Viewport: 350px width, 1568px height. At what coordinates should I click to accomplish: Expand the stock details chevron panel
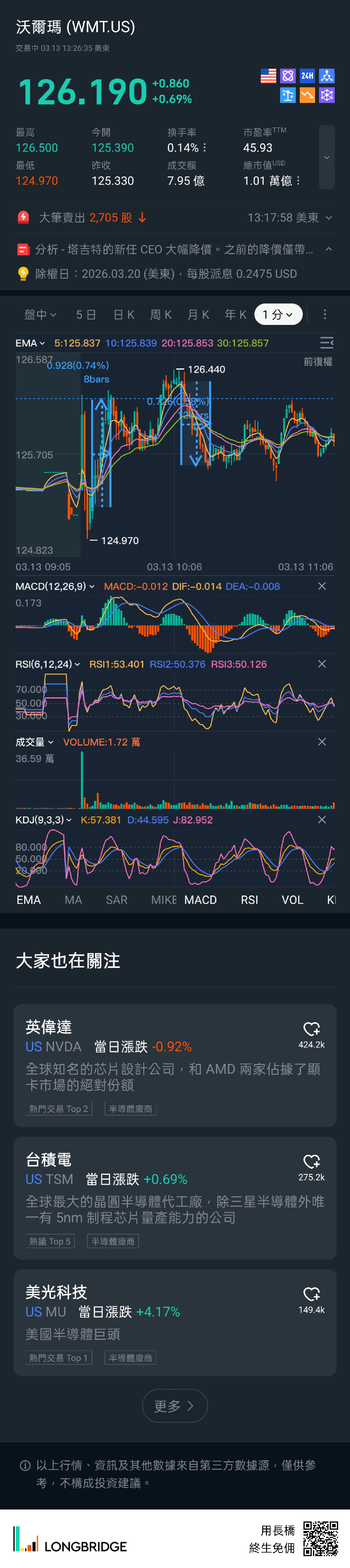coord(327,157)
